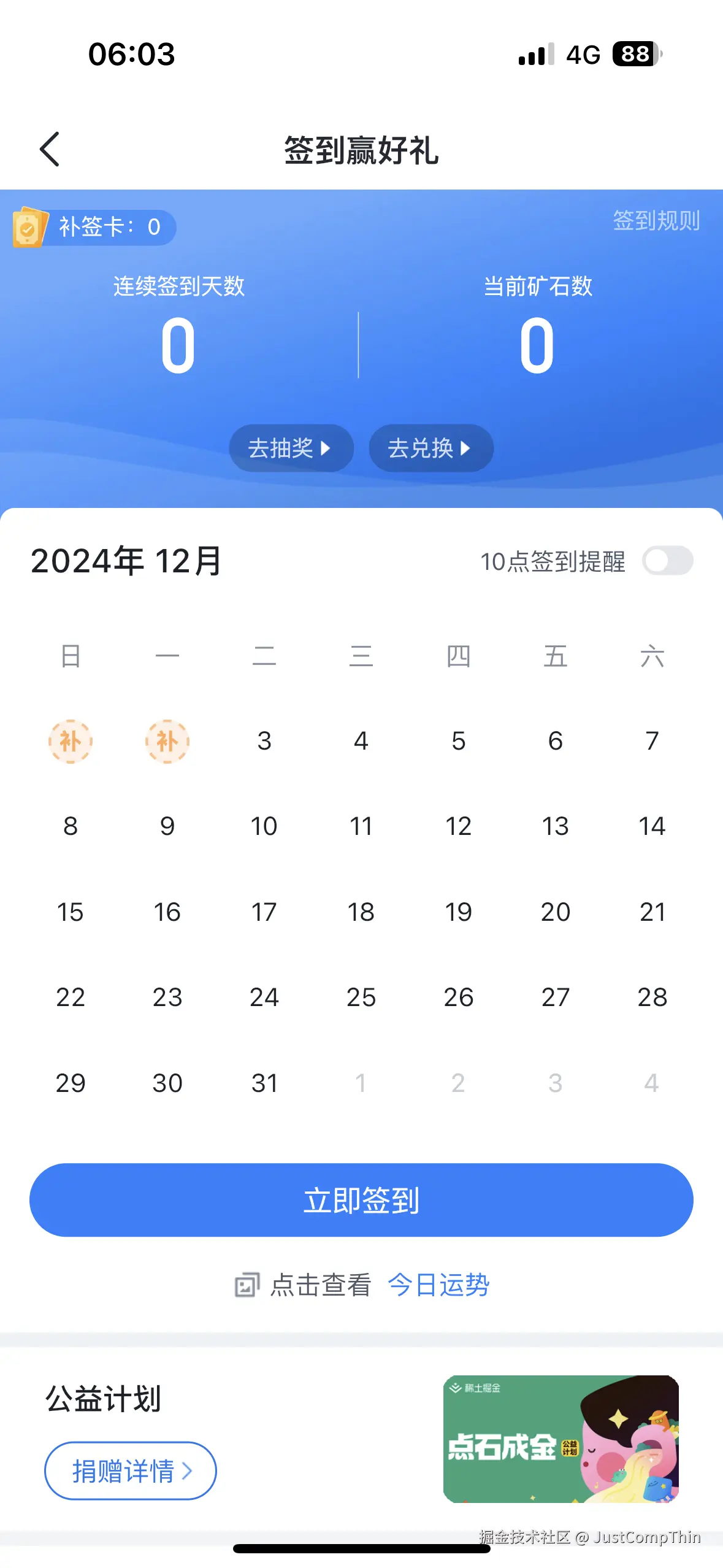Screen dimensions: 723x1568
Task: Open the 点石成金 charity banner
Action: (x=560, y=1439)
